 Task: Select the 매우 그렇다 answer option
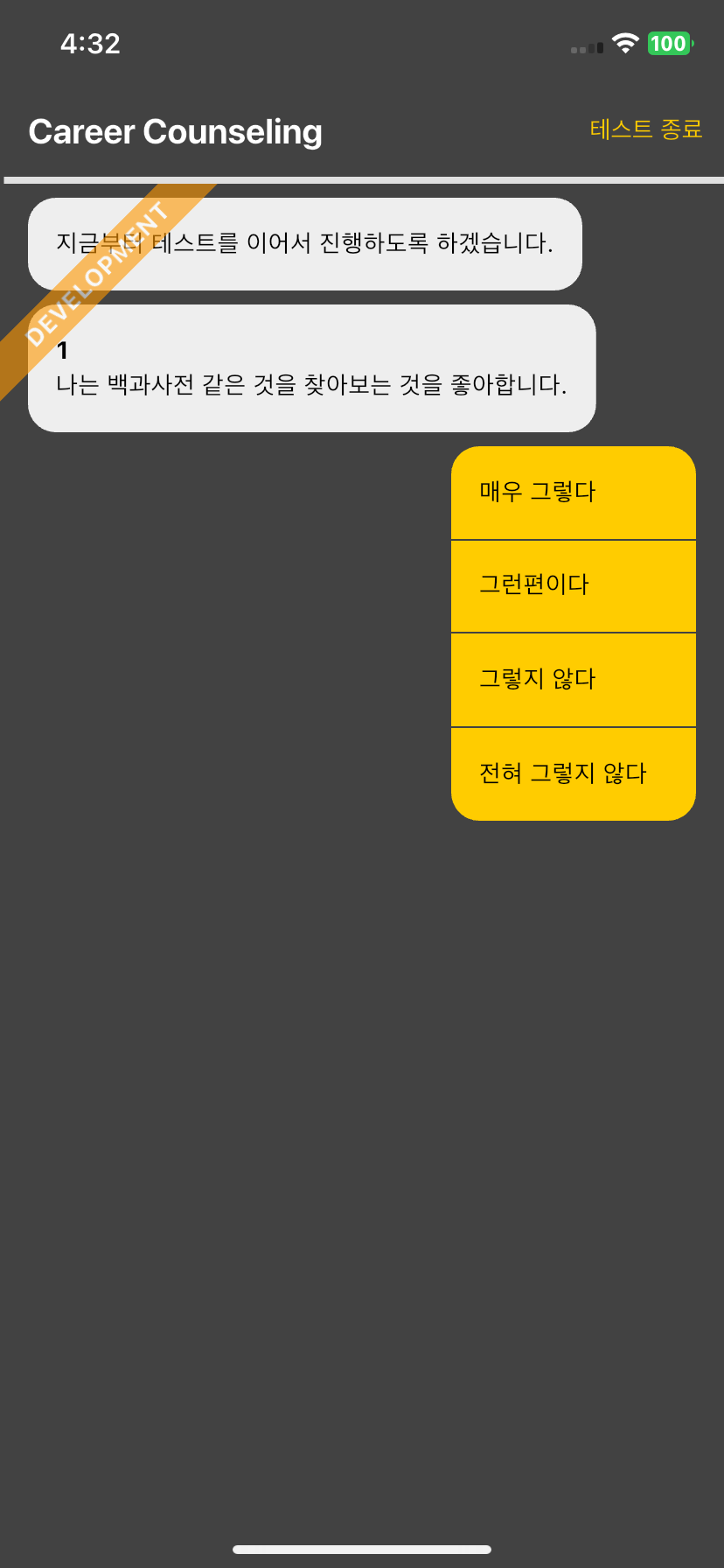573,492
